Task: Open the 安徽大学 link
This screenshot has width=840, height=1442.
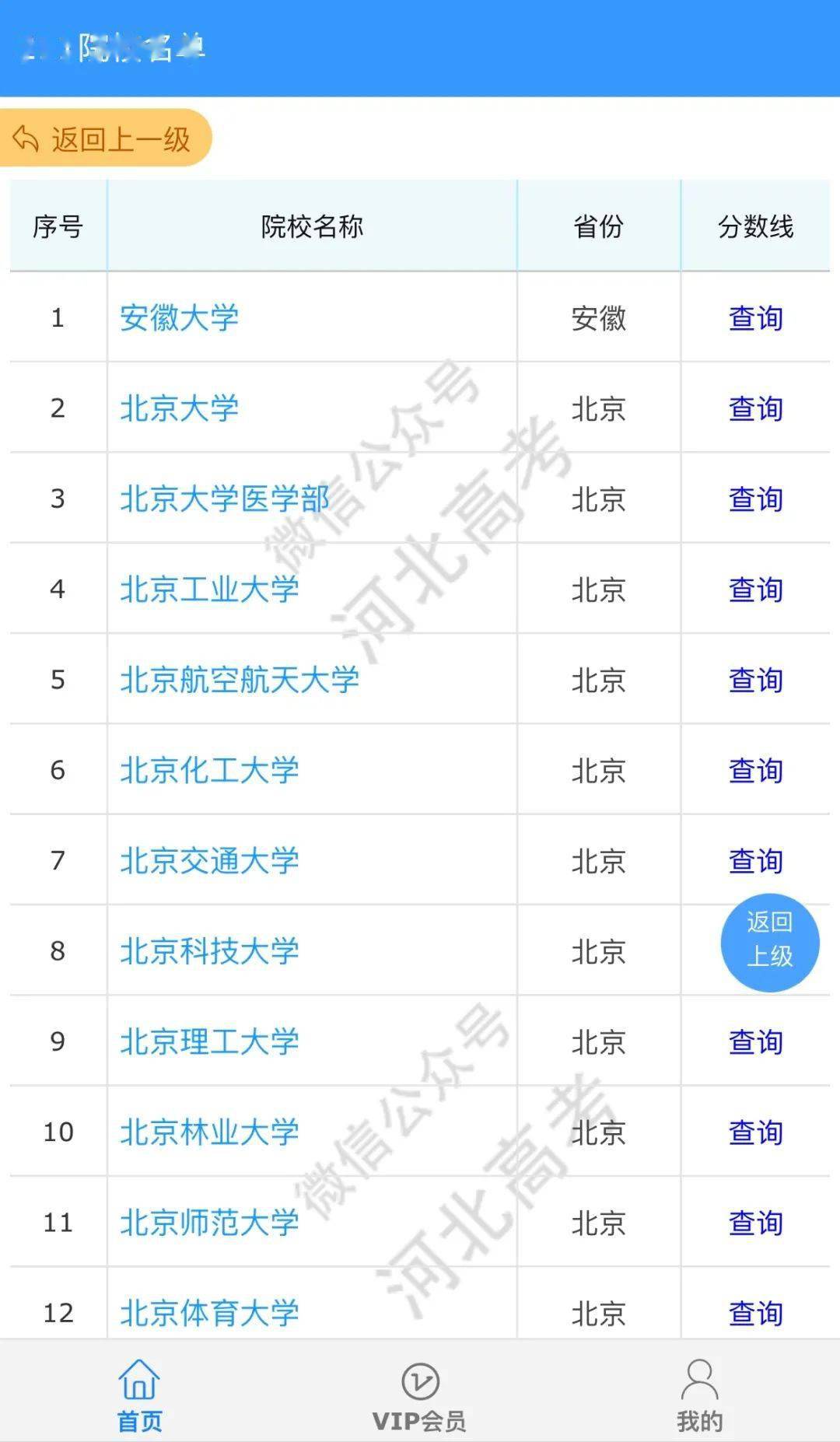Action: pos(180,318)
